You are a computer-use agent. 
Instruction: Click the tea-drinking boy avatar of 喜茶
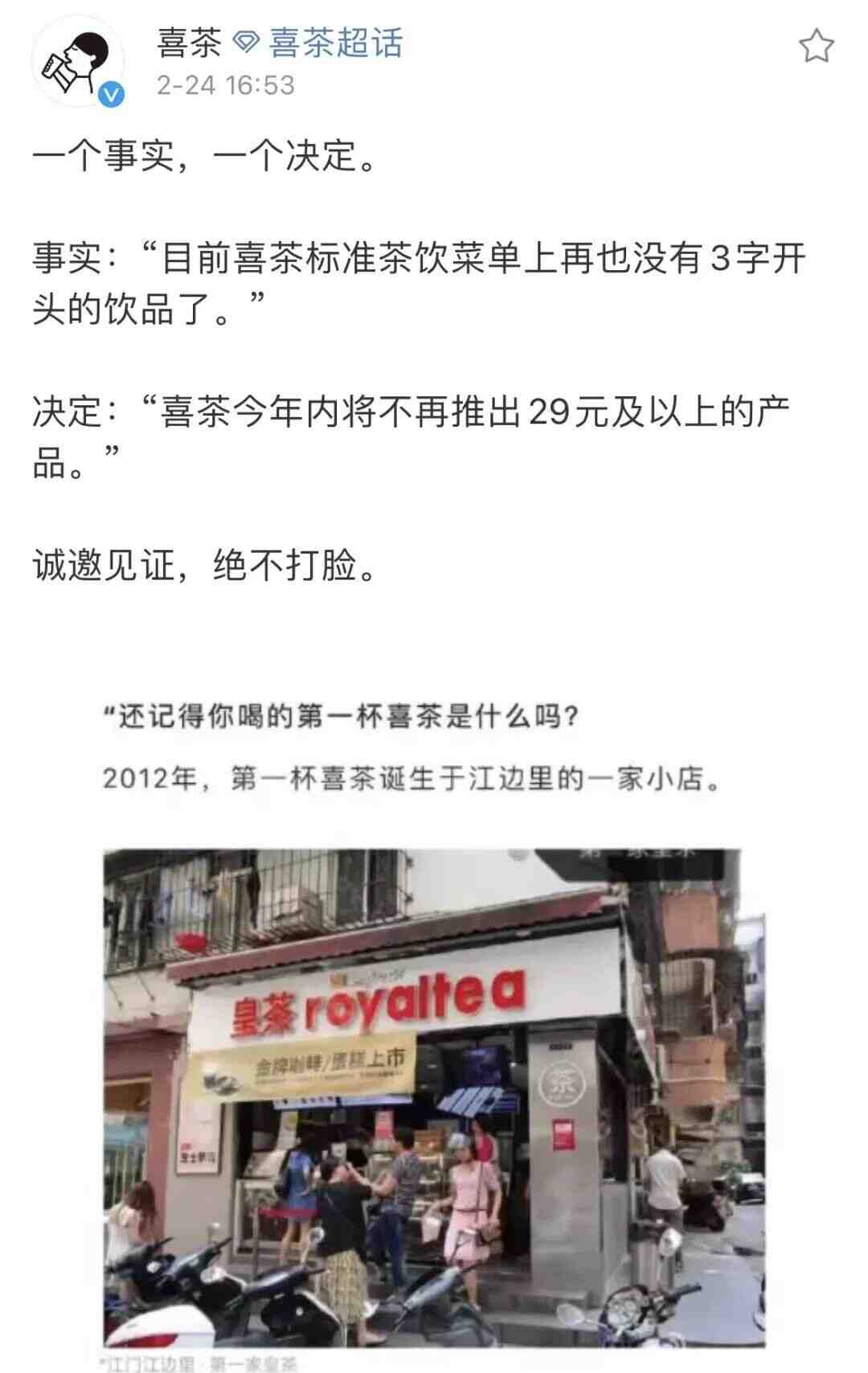point(76,60)
